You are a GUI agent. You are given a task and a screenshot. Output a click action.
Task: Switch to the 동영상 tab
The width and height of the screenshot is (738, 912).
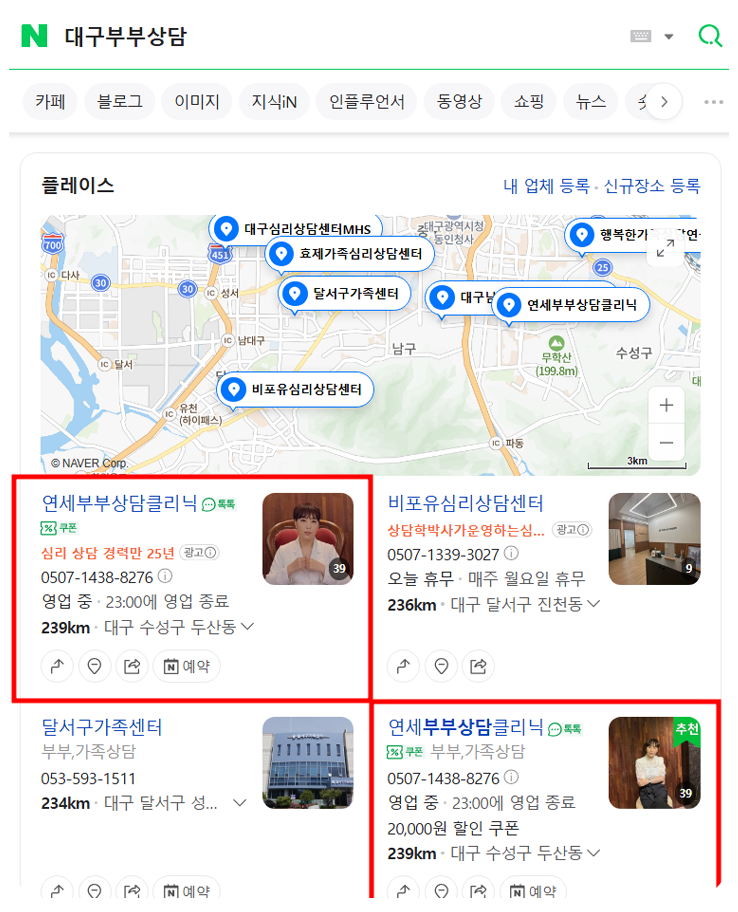[459, 101]
